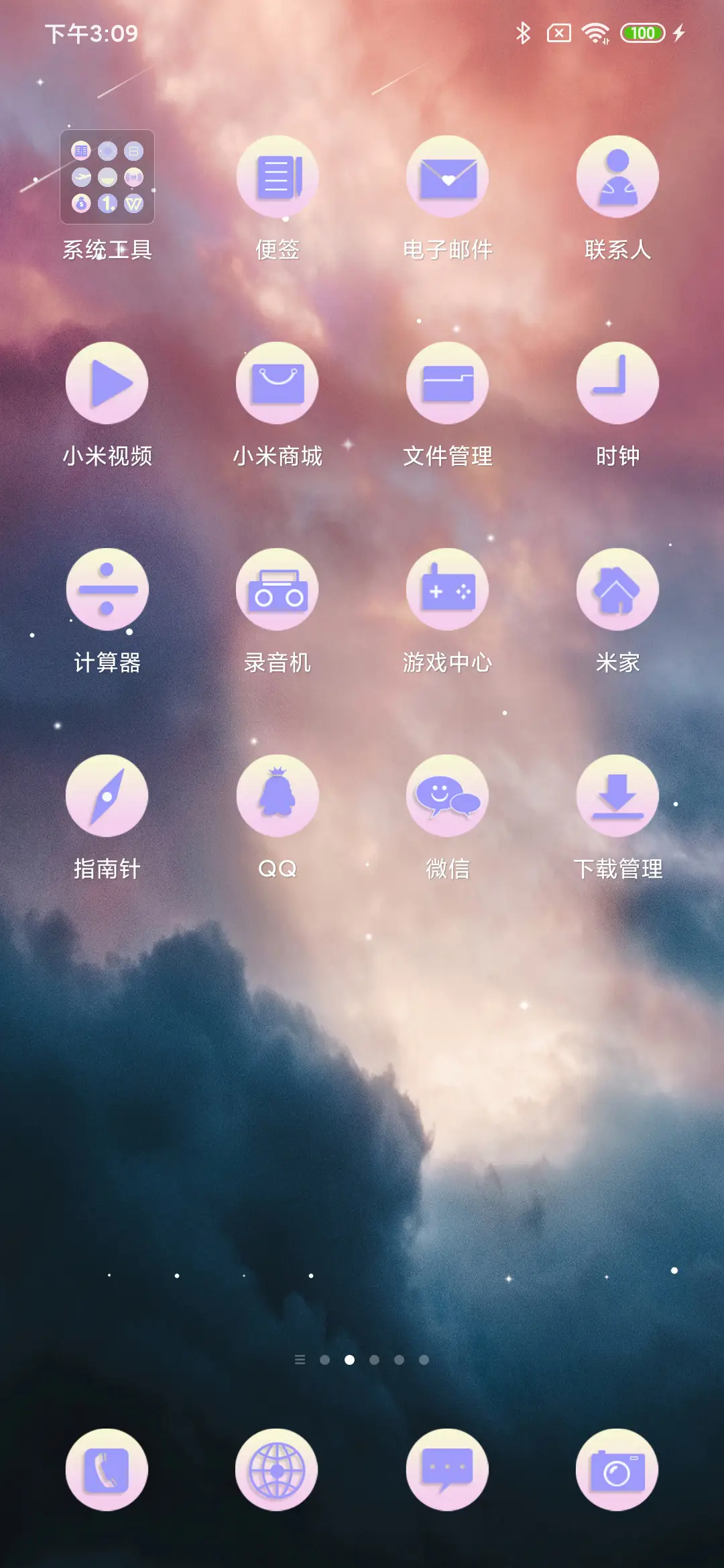Launch the Clock app (时钟)
This screenshot has width=724, height=1568.
(x=617, y=382)
